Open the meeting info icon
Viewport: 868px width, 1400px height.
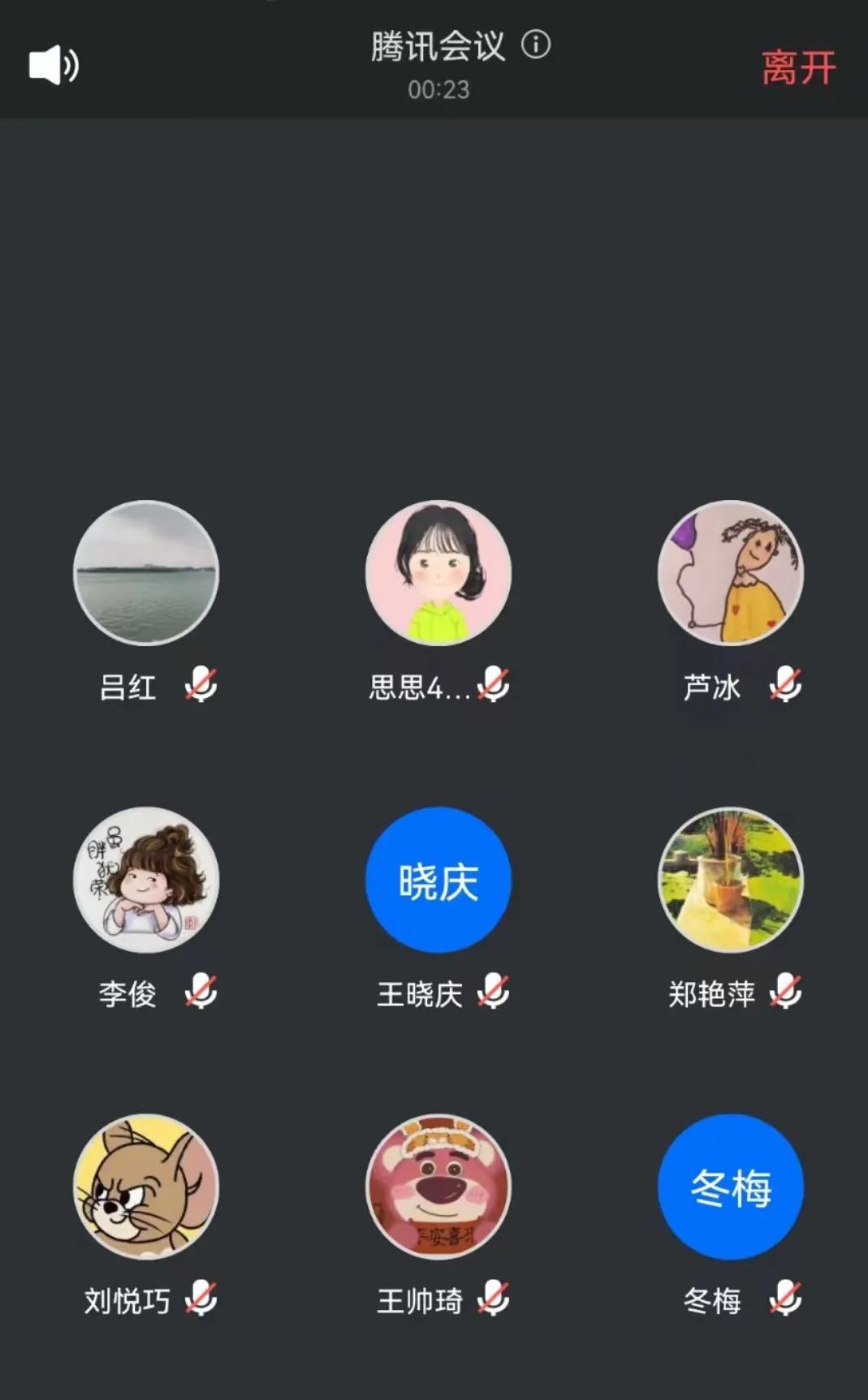coord(536,45)
